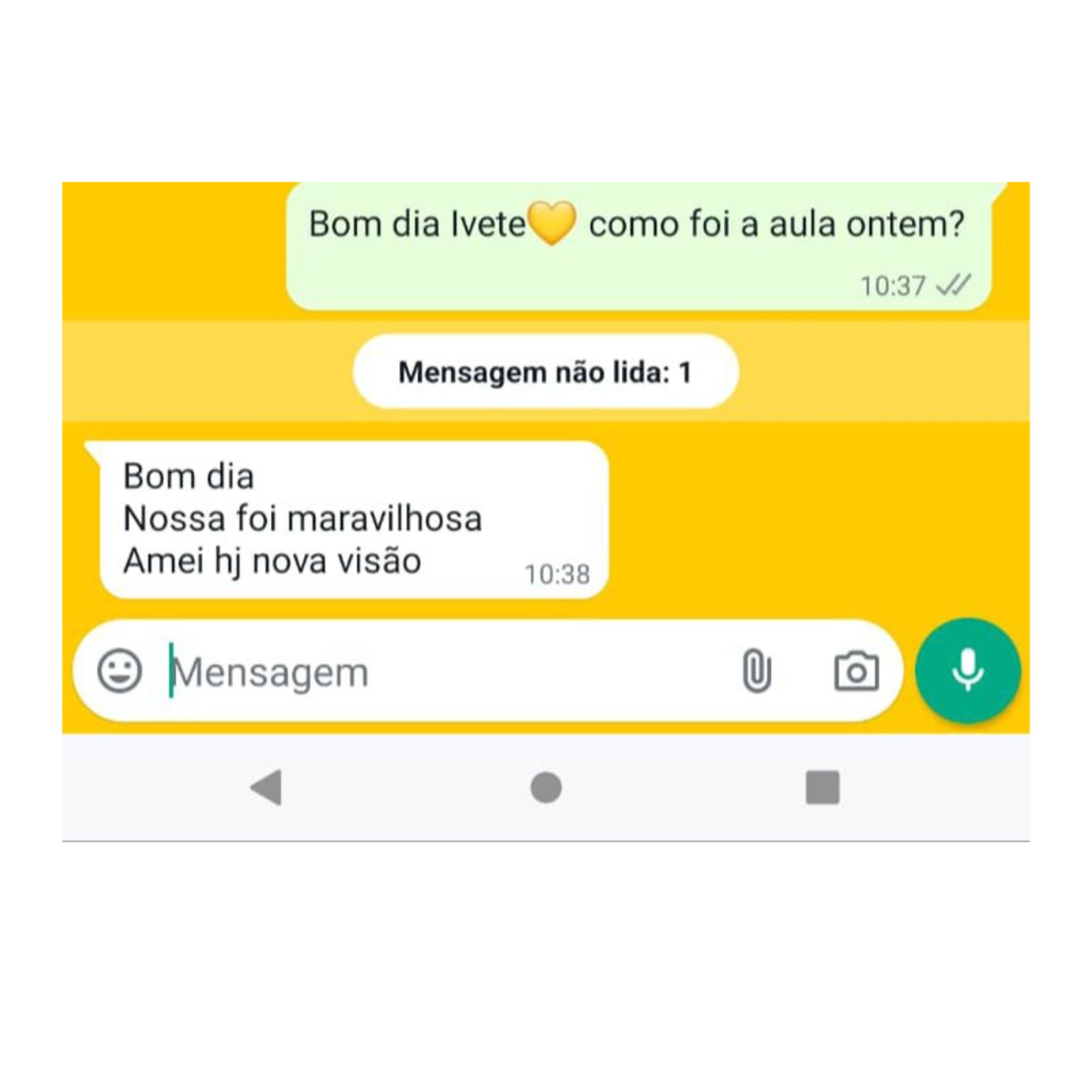
Task: Go back using the system back button
Action: 266,788
